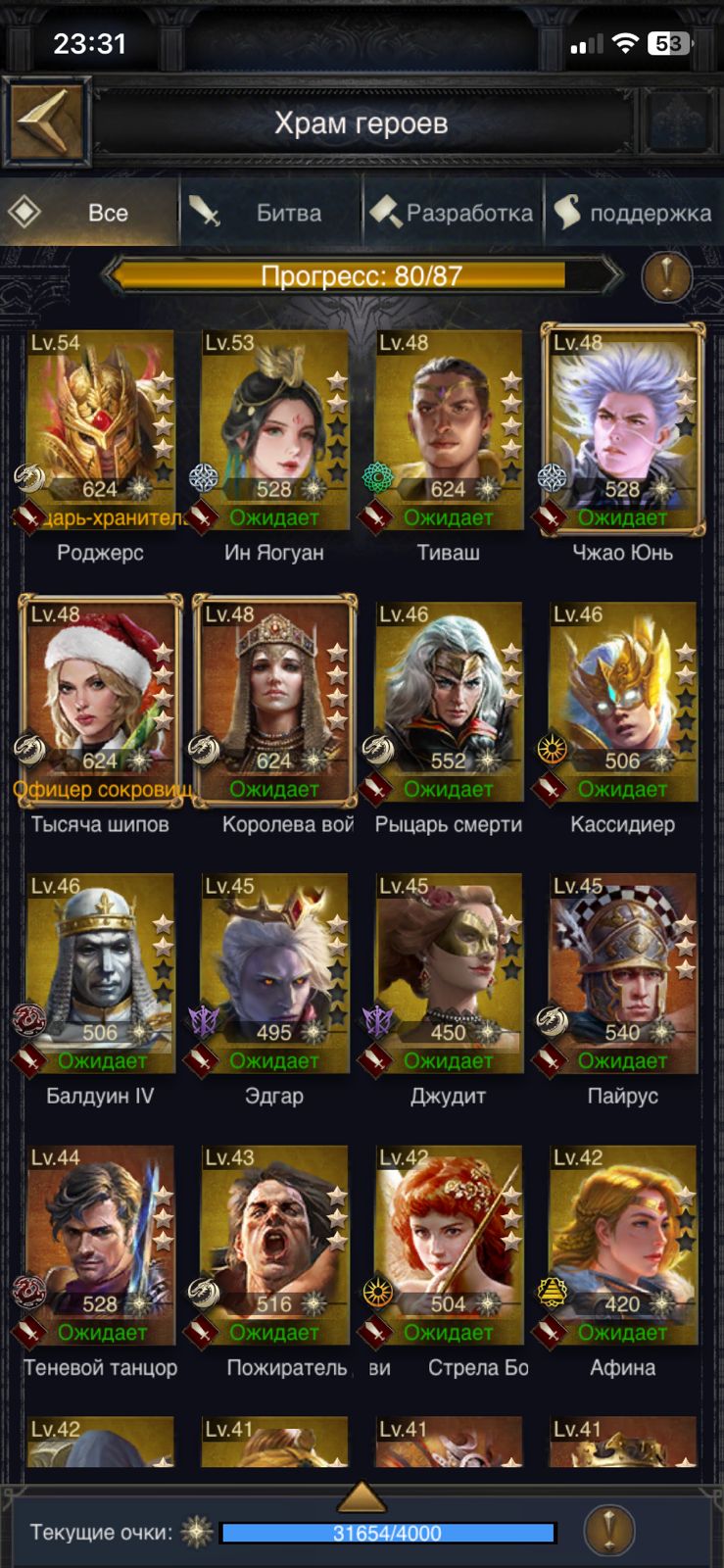
Task: Switch to the Разработка tab
Action: pyautogui.click(x=453, y=213)
